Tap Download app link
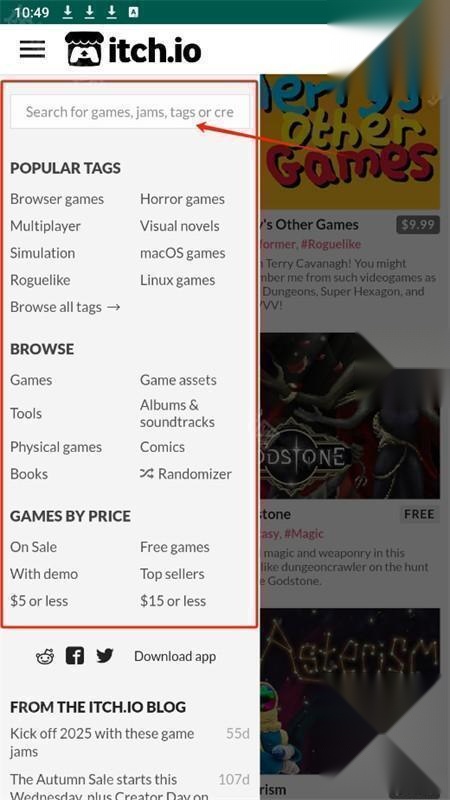The width and height of the screenshot is (450, 800). 175,657
